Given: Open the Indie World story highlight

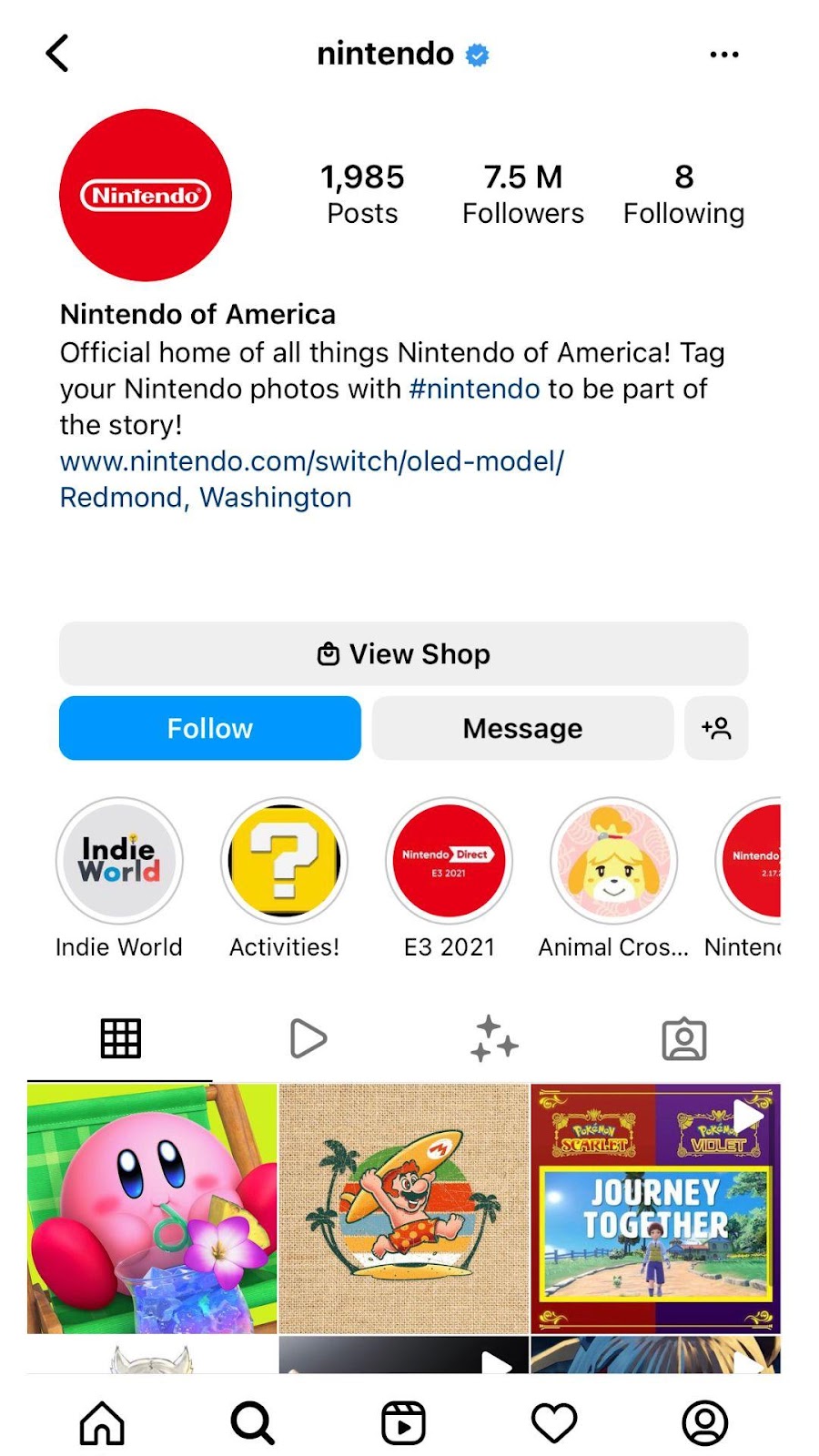Looking at the screenshot, I should coord(119,861).
